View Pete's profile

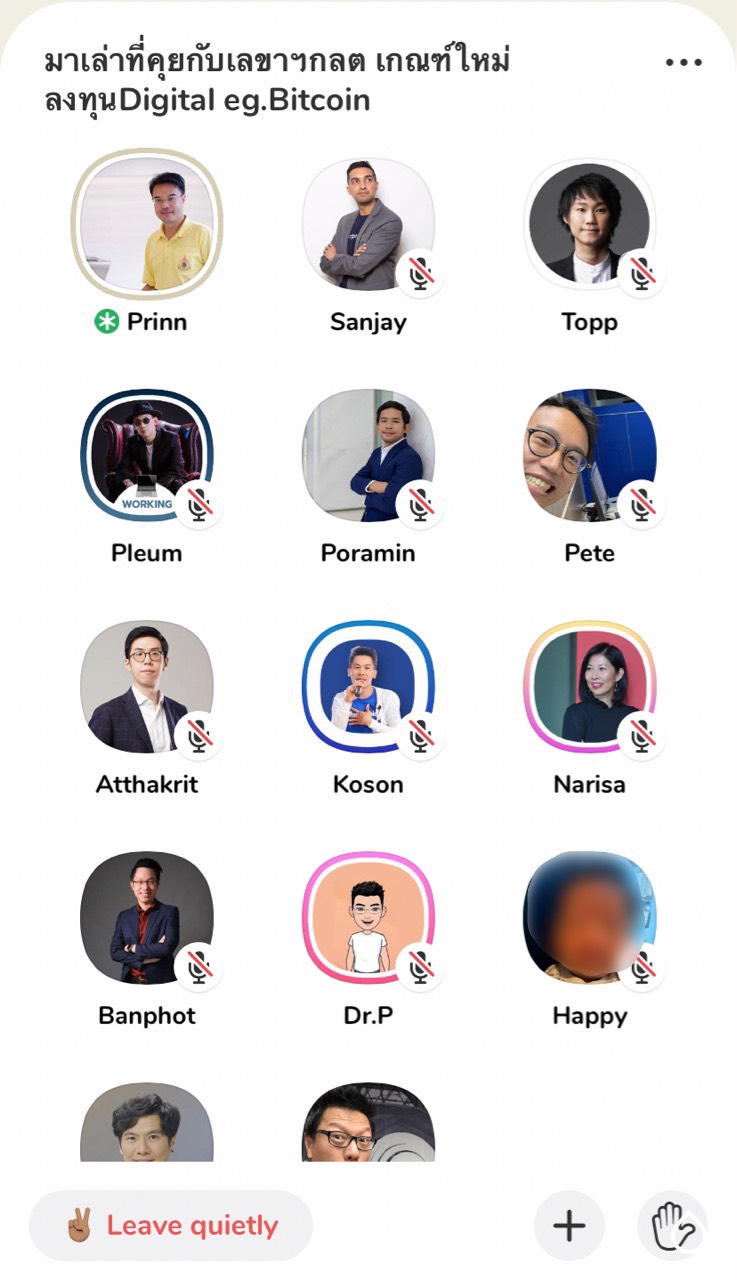(589, 456)
